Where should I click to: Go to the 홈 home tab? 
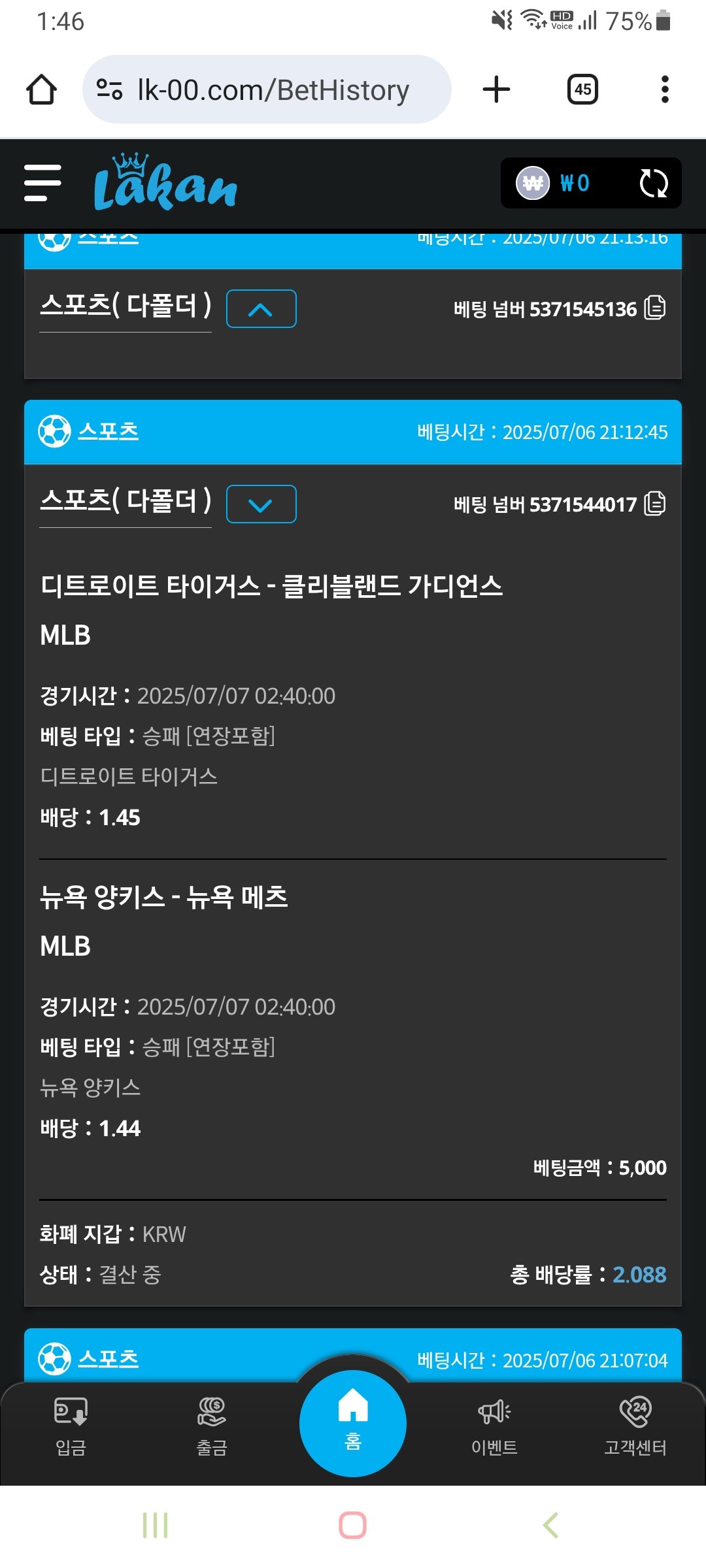(x=353, y=1423)
